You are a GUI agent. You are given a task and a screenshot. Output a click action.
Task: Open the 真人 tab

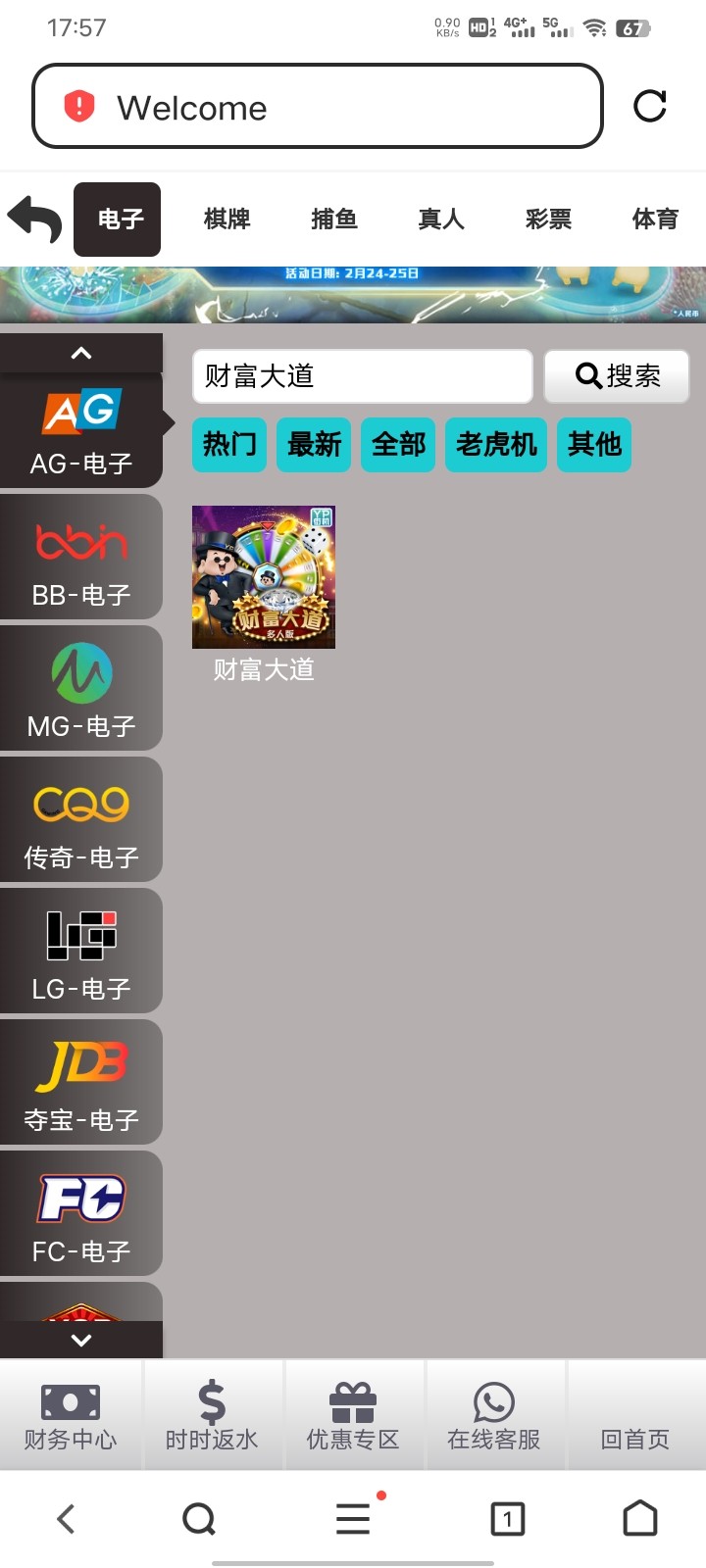[x=441, y=219]
